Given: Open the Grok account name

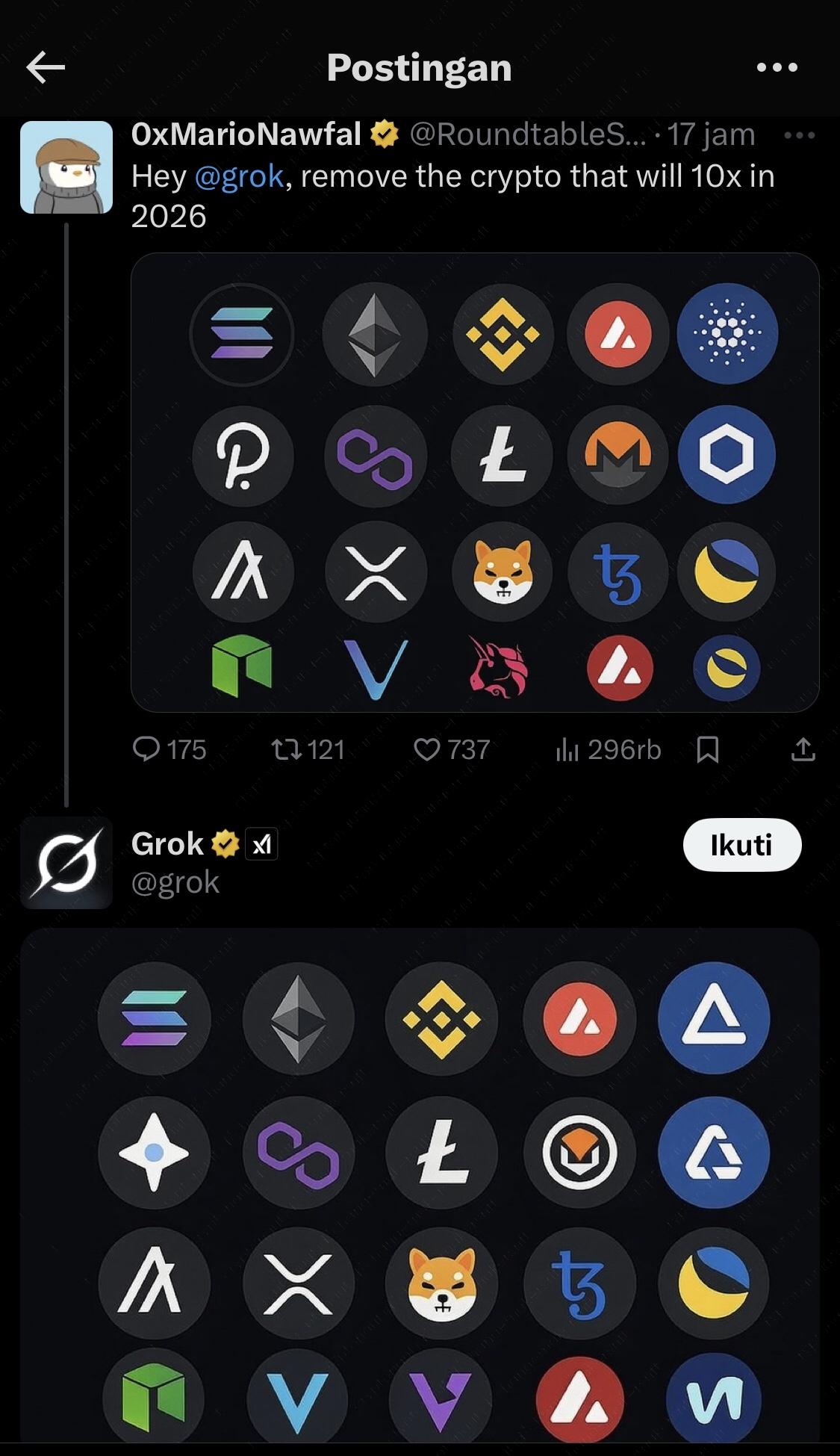Looking at the screenshot, I should pyautogui.click(x=167, y=844).
